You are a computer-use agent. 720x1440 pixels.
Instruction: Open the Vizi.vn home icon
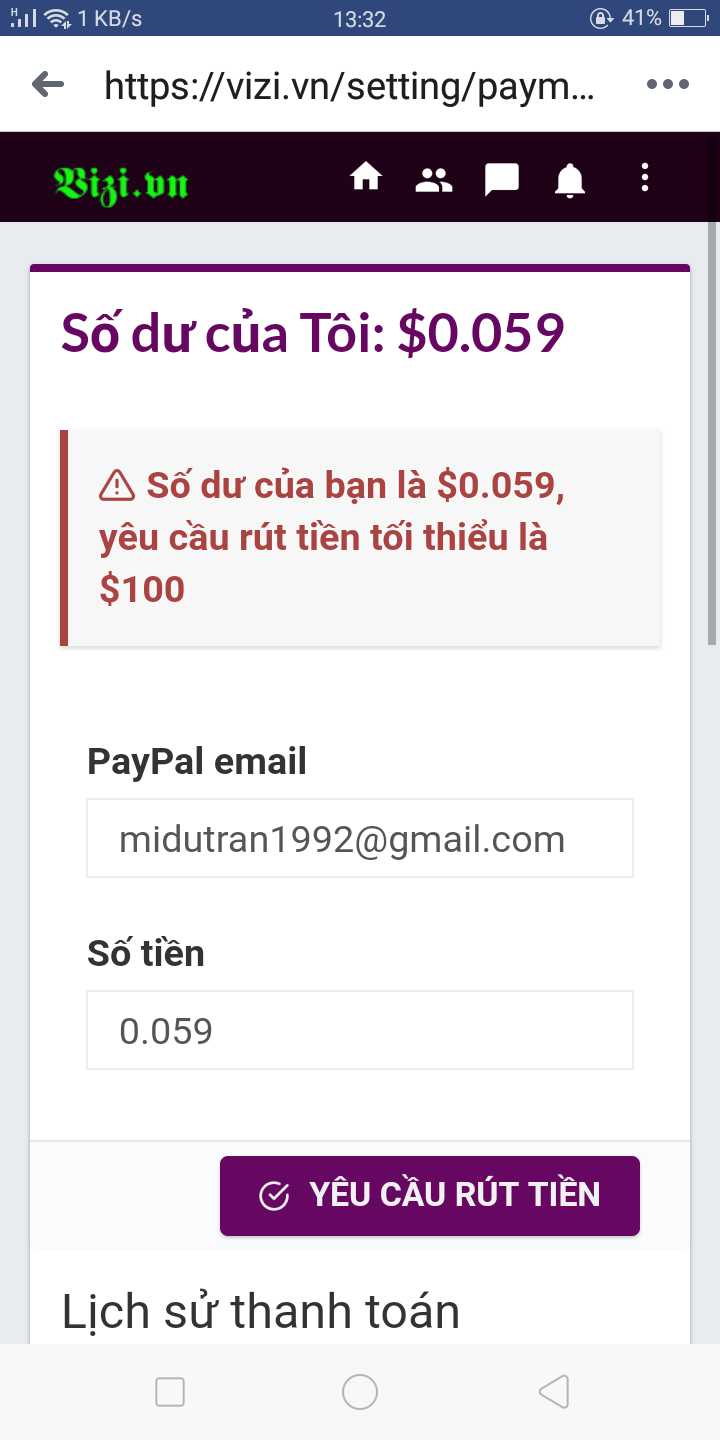(x=366, y=179)
